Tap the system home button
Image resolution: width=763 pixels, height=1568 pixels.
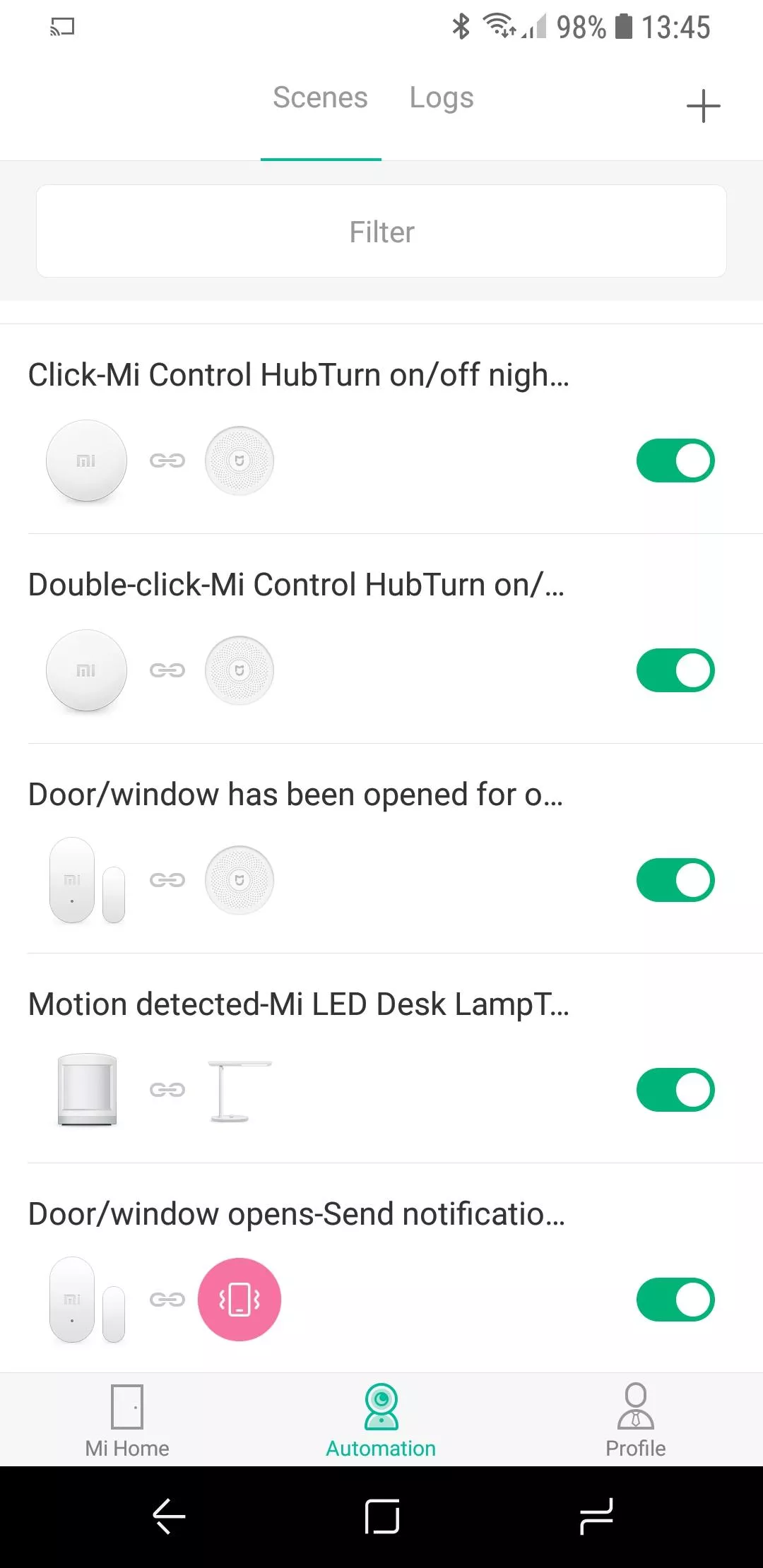click(382, 1516)
